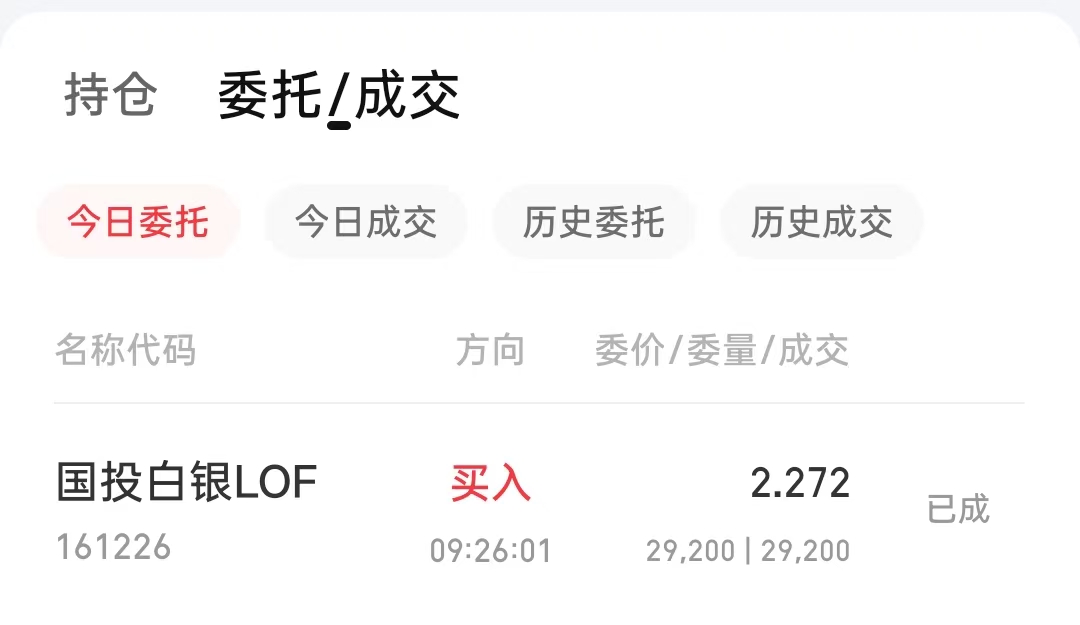1080x625 pixels.
Task: Open the 历史成交 chip
Action: 821,222
